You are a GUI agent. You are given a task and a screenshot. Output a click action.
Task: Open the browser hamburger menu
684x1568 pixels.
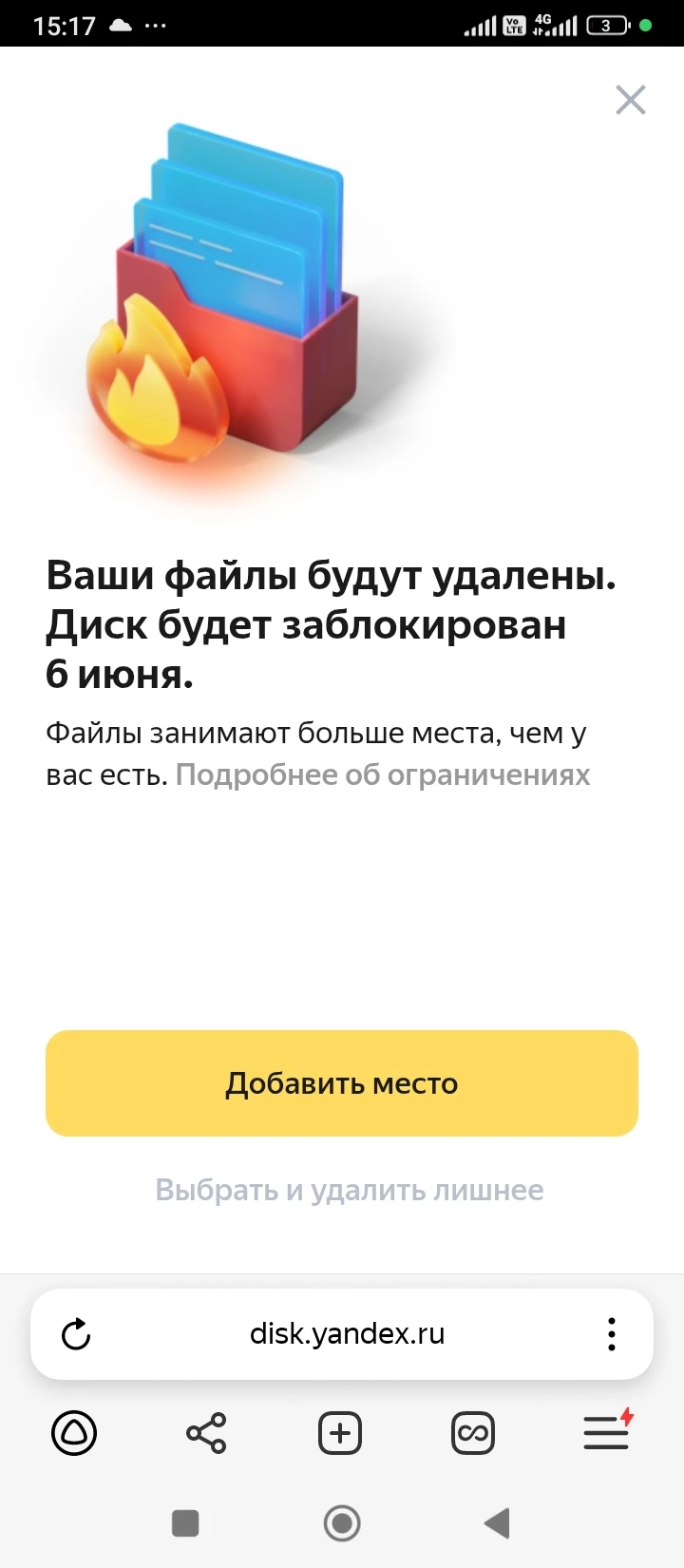click(x=606, y=1433)
